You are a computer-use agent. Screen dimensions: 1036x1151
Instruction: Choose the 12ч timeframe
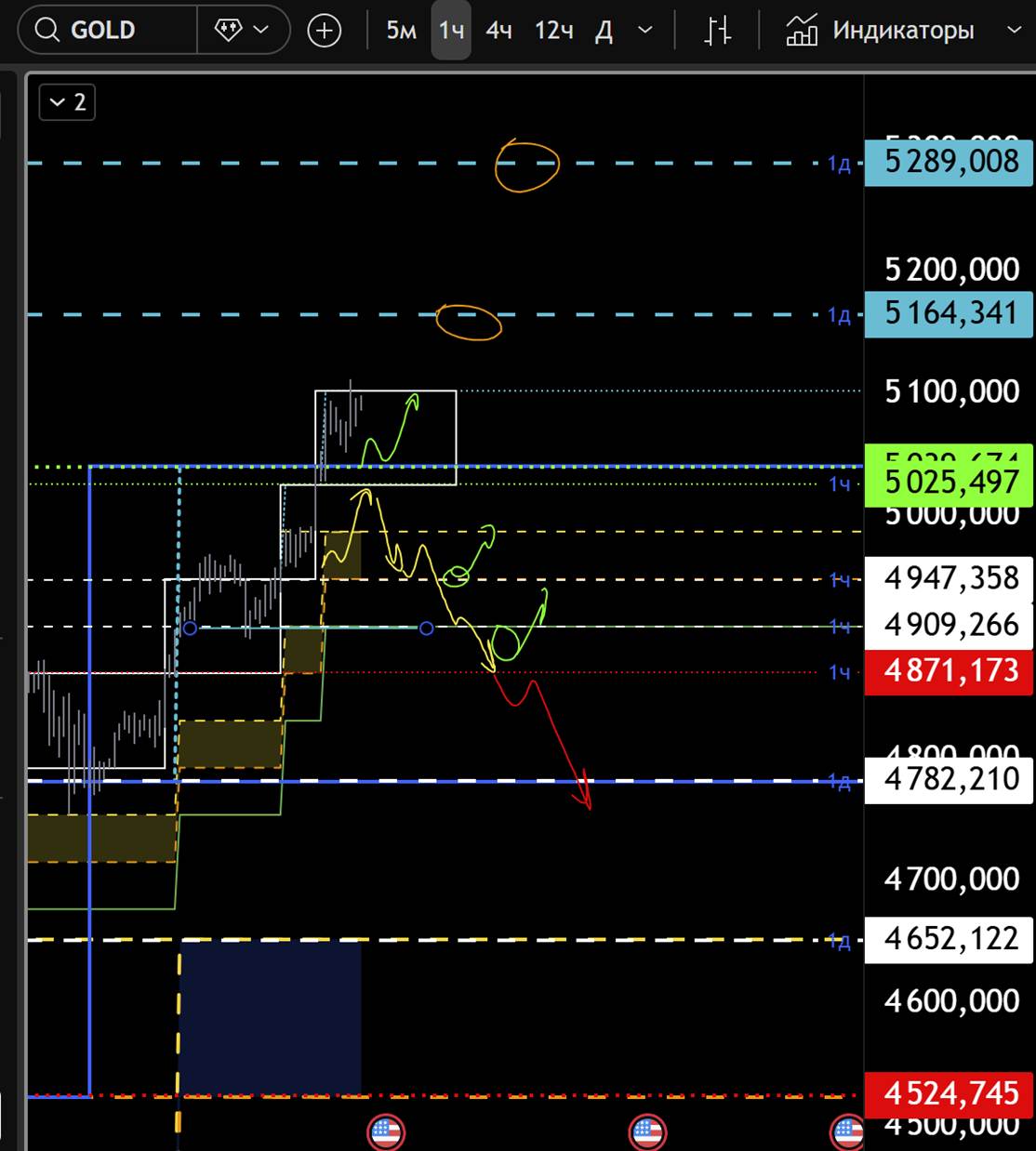click(x=553, y=31)
